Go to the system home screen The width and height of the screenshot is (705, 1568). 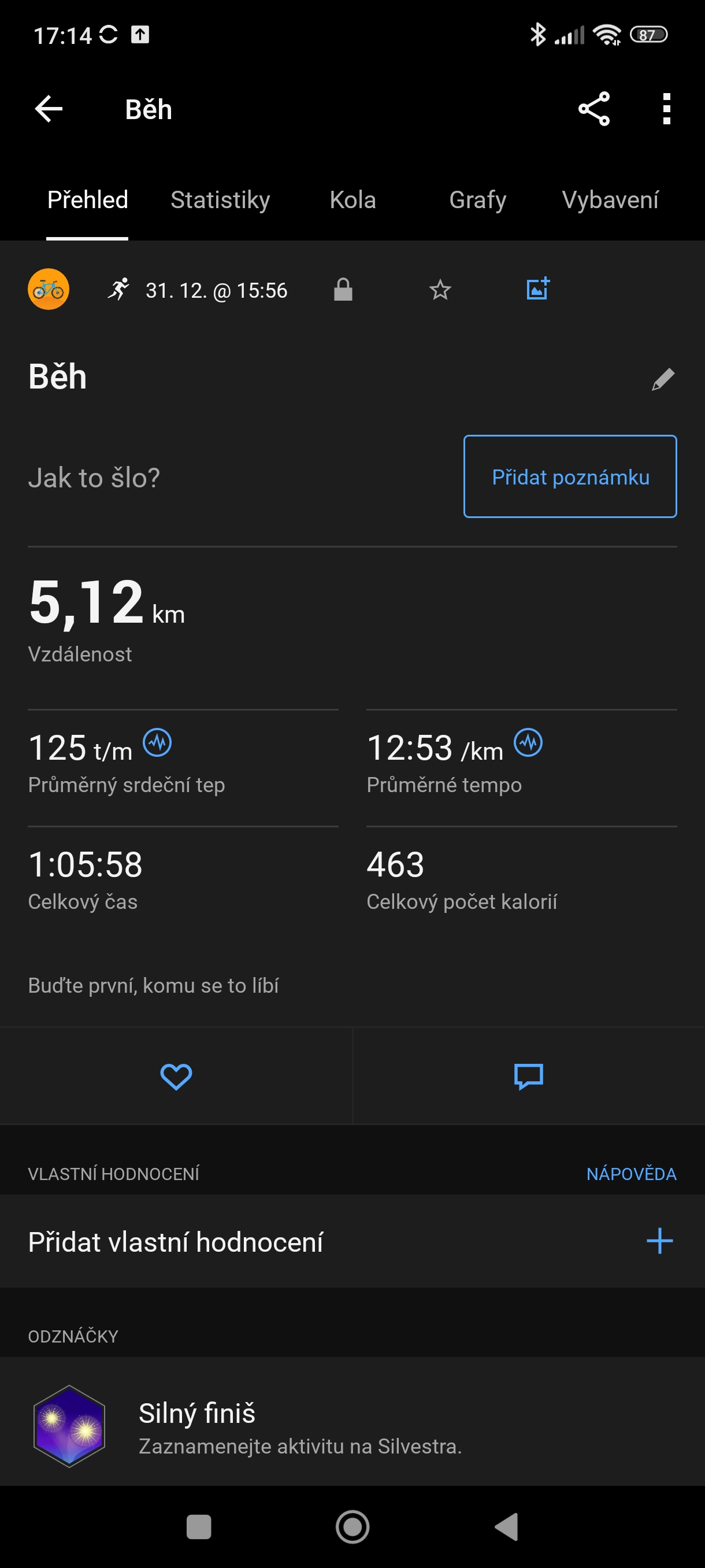coord(352,1526)
